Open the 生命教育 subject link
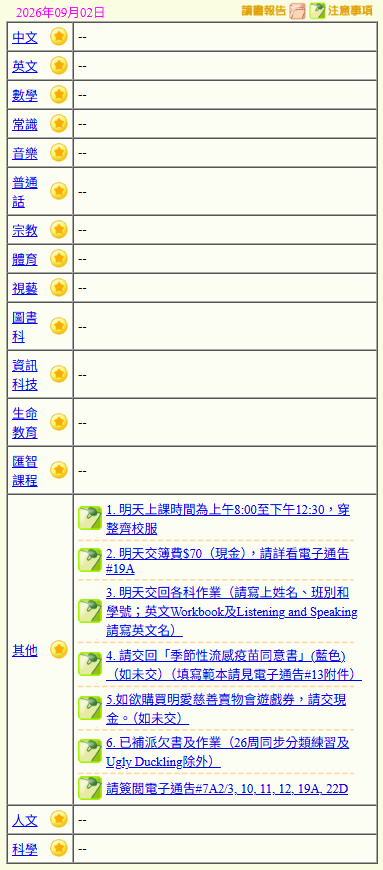 pyautogui.click(x=25, y=422)
